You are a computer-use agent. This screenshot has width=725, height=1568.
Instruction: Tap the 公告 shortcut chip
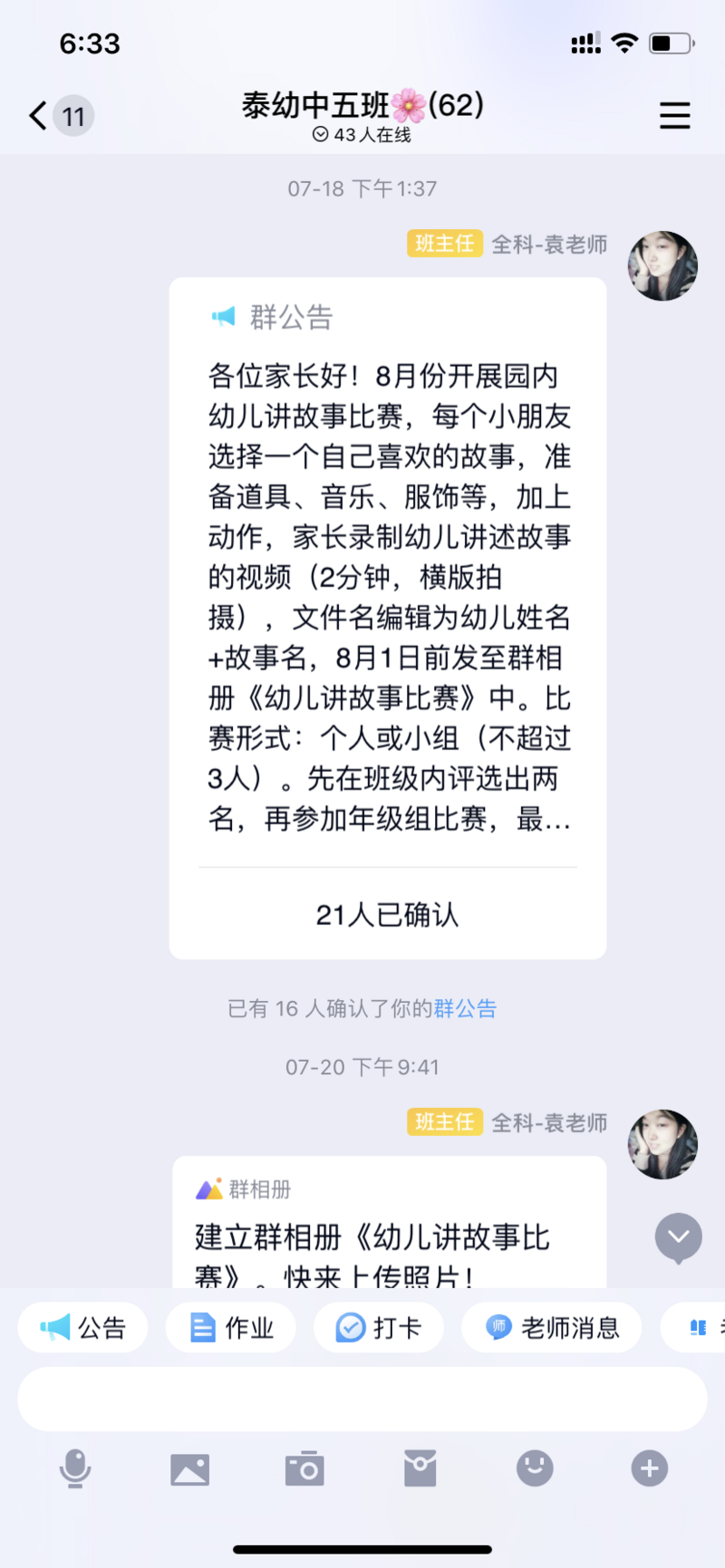coord(82,1328)
